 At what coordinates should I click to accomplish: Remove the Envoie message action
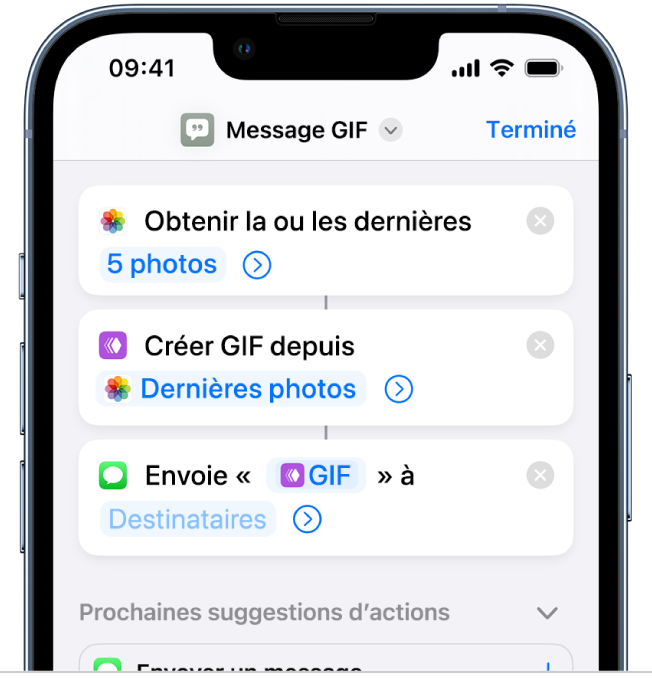[x=540, y=475]
